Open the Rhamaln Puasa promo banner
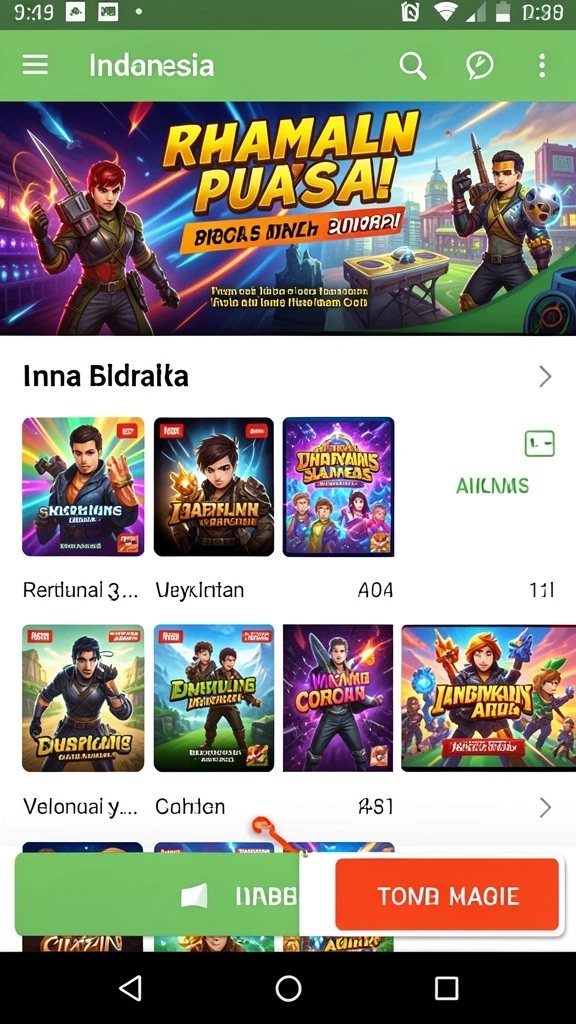This screenshot has width=576, height=1024. [x=288, y=218]
